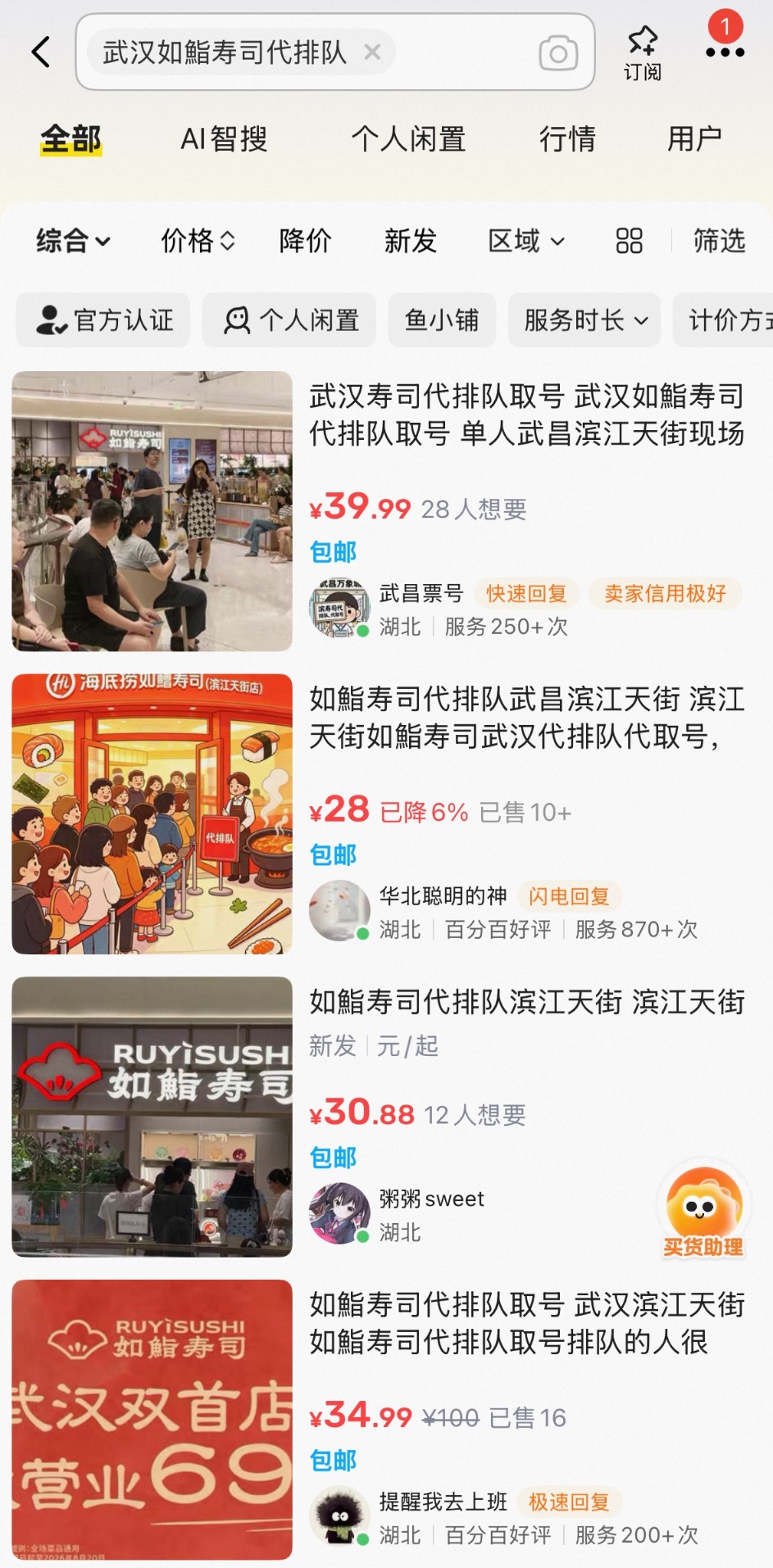Switch to the 行情 tab

567,139
